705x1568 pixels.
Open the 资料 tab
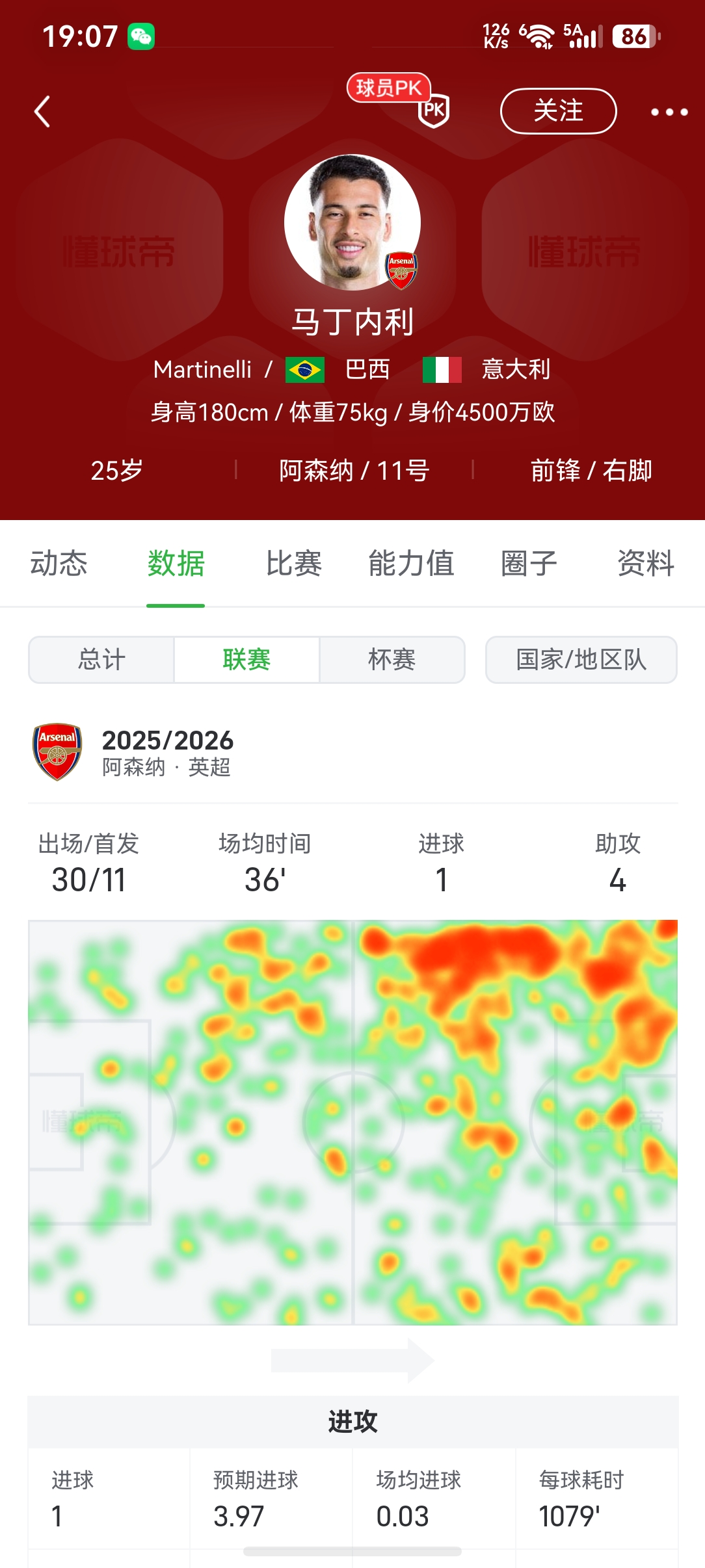pyautogui.click(x=646, y=563)
